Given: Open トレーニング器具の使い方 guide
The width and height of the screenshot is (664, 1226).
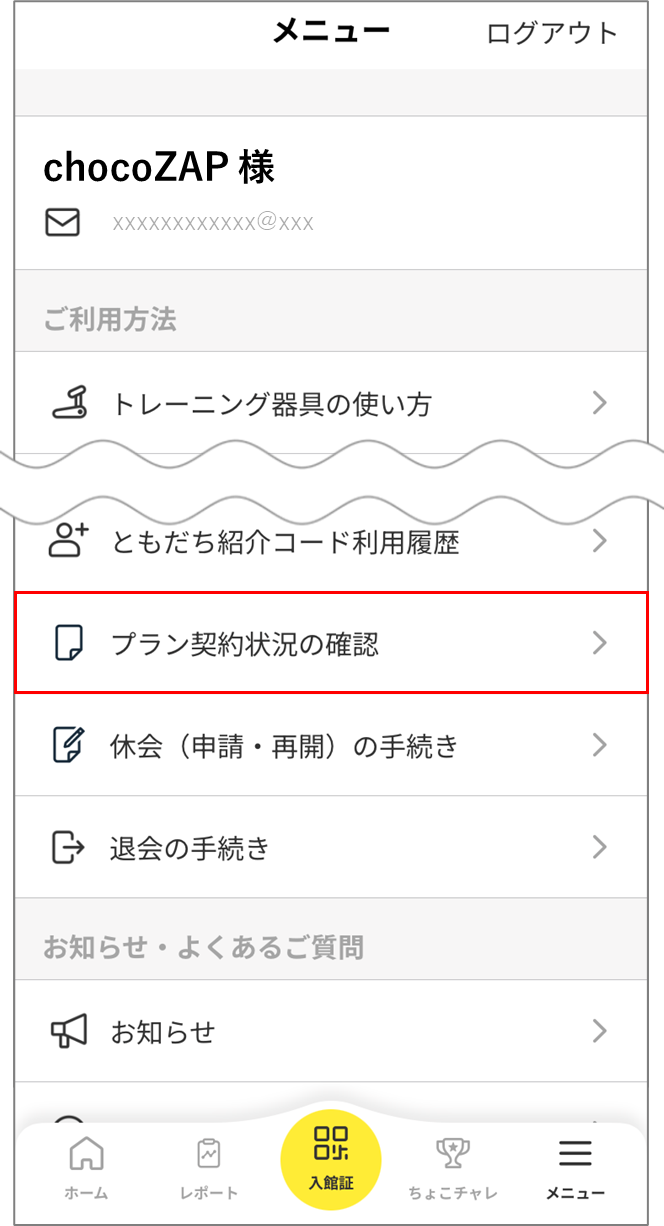Looking at the screenshot, I should [x=330, y=404].
